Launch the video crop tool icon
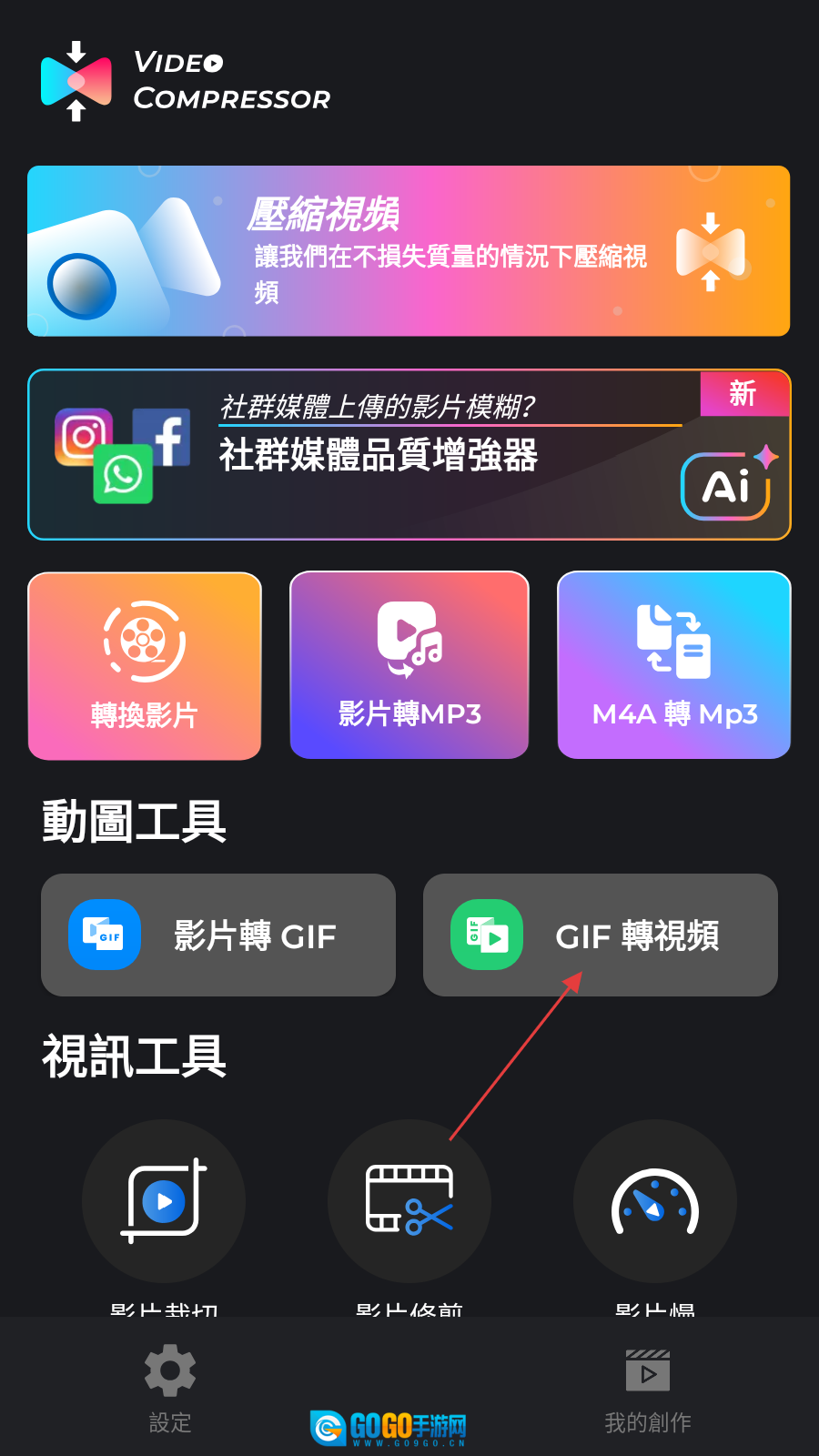The image size is (819, 1456). (164, 1201)
